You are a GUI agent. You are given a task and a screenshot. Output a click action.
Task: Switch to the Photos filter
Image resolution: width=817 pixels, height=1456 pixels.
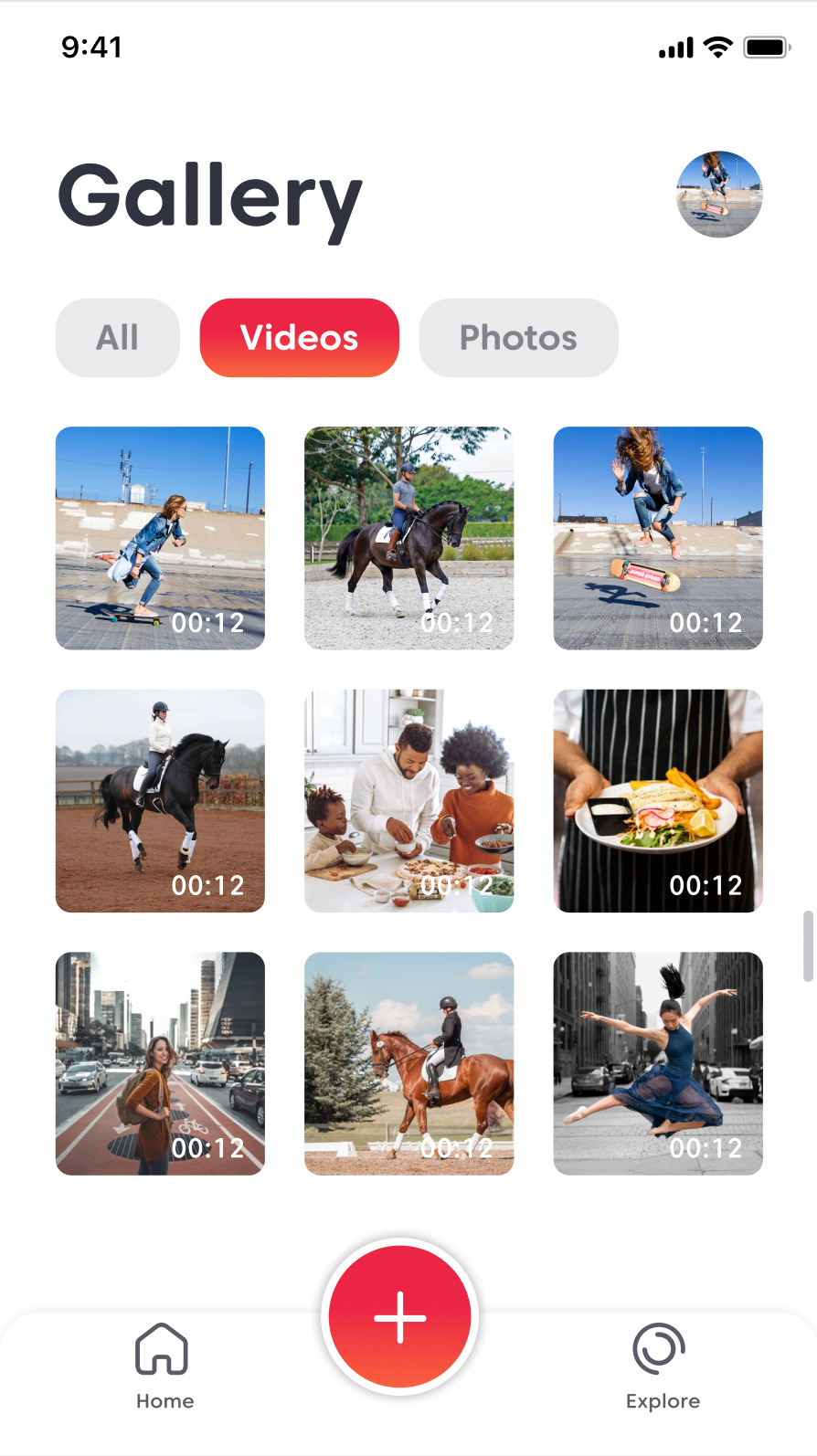click(x=518, y=338)
